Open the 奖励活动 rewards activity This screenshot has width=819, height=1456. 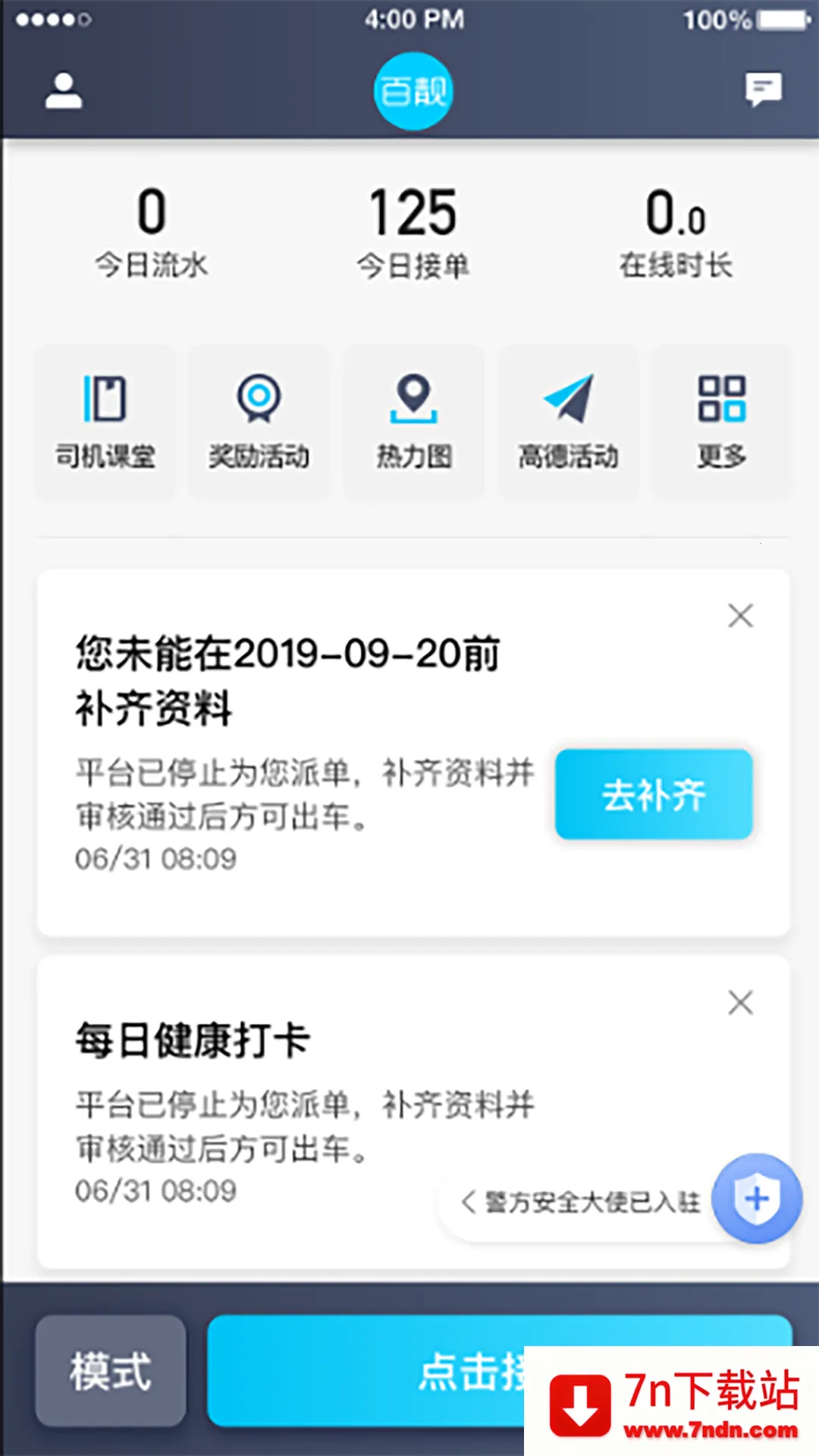(x=259, y=421)
